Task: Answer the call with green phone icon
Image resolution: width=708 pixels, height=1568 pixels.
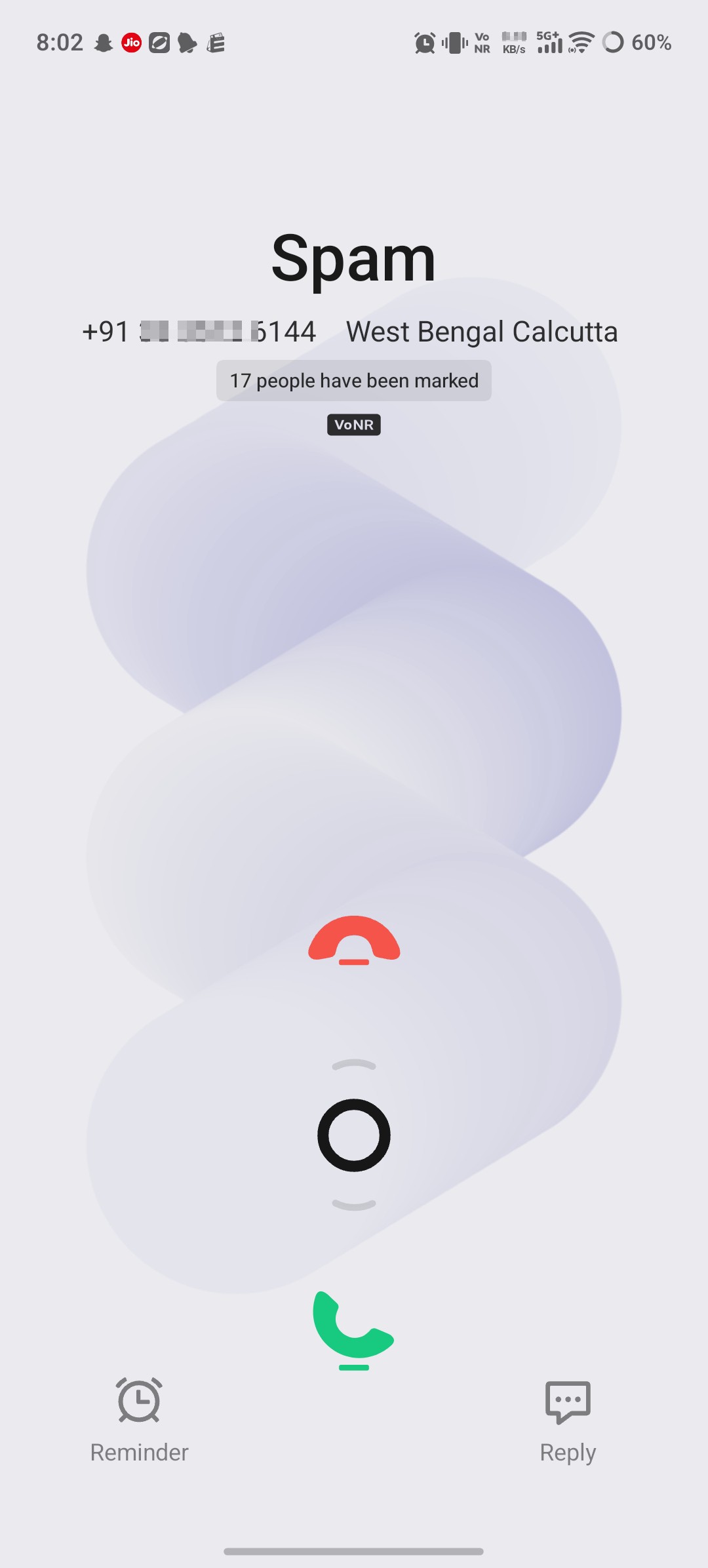Action: tap(354, 1329)
